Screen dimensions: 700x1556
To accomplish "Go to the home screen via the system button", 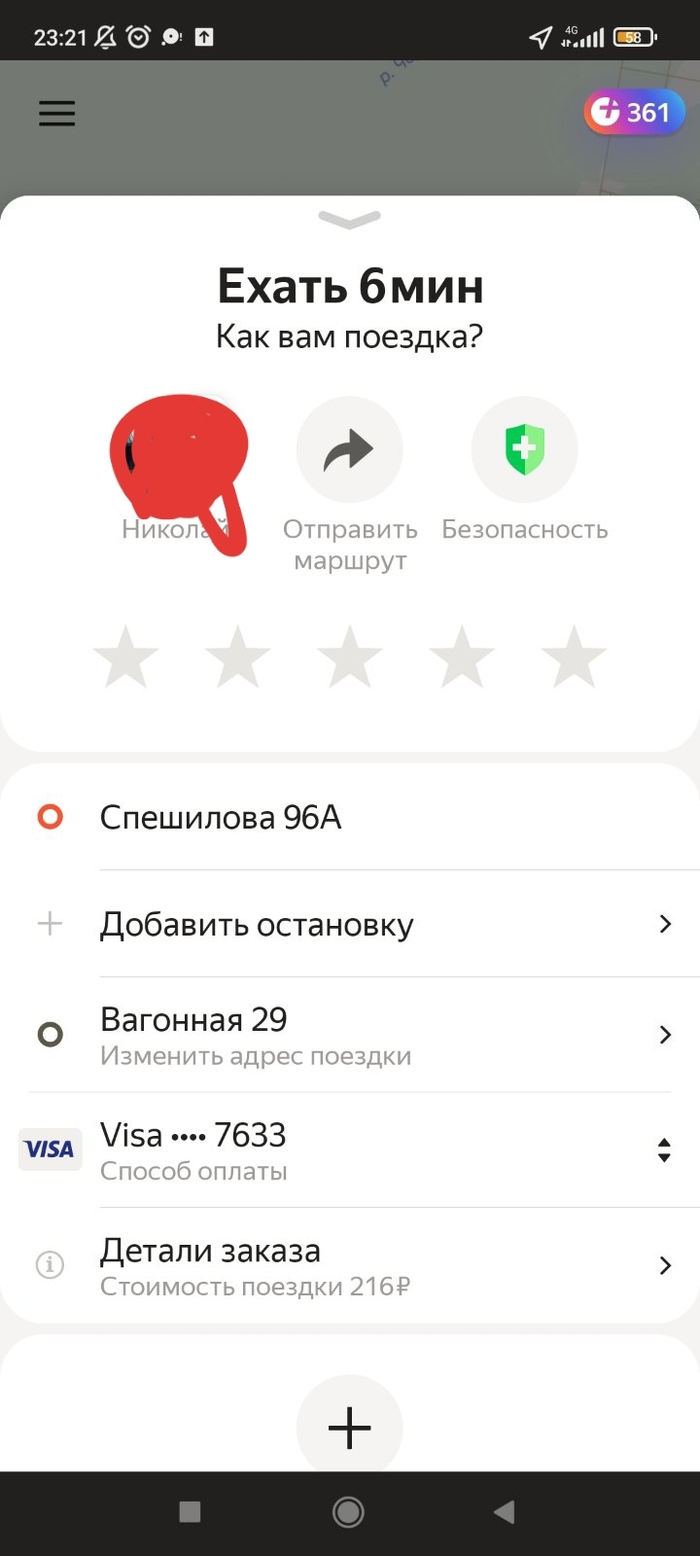I will (348, 1512).
